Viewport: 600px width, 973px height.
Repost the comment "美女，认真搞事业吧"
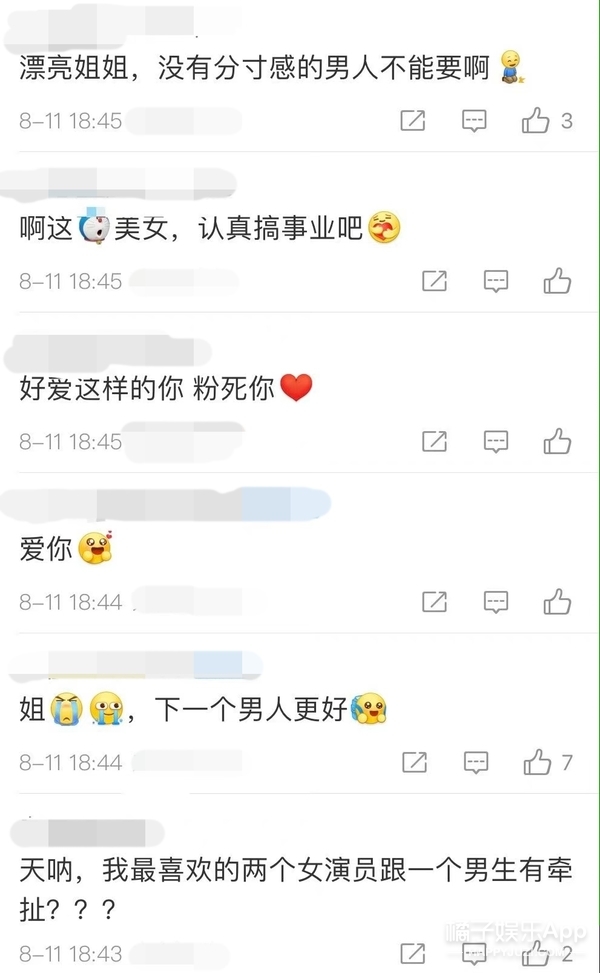tap(434, 281)
